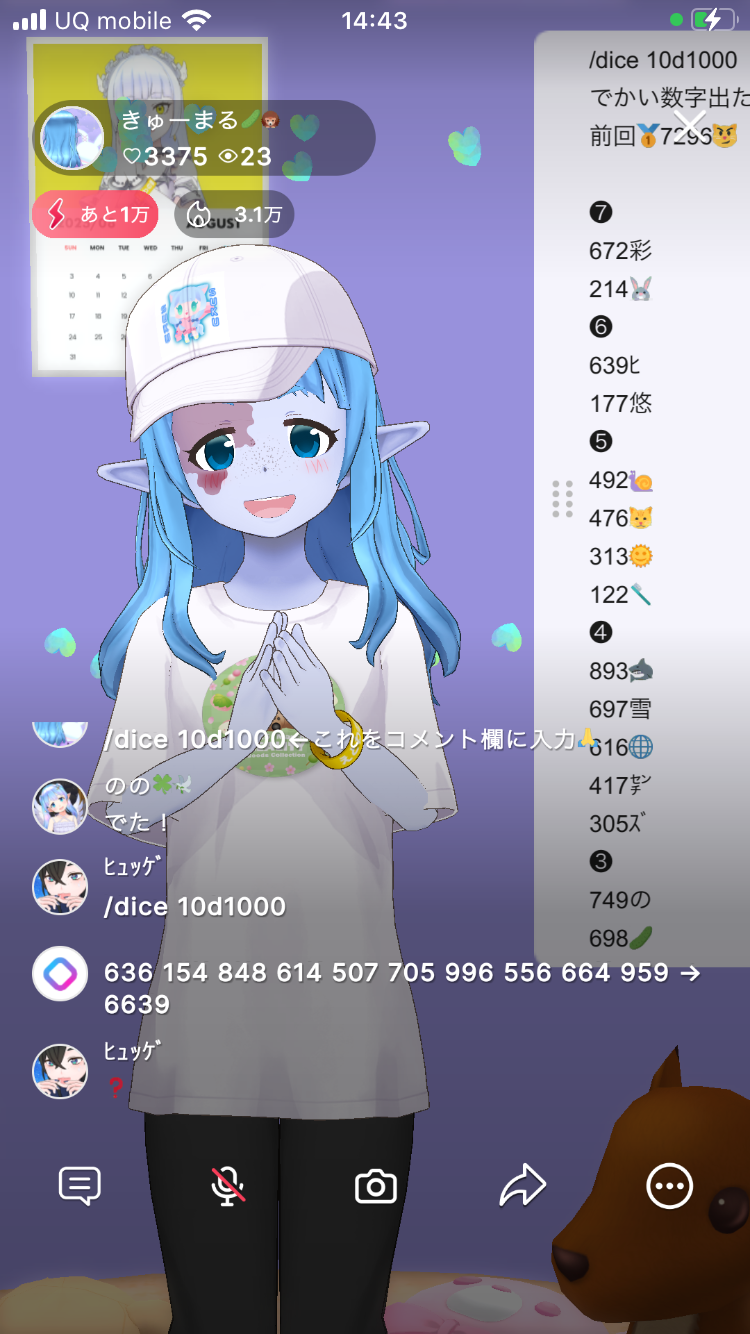Open the dice bot avatar
The width and height of the screenshot is (750, 1334).
pyautogui.click(x=60, y=973)
